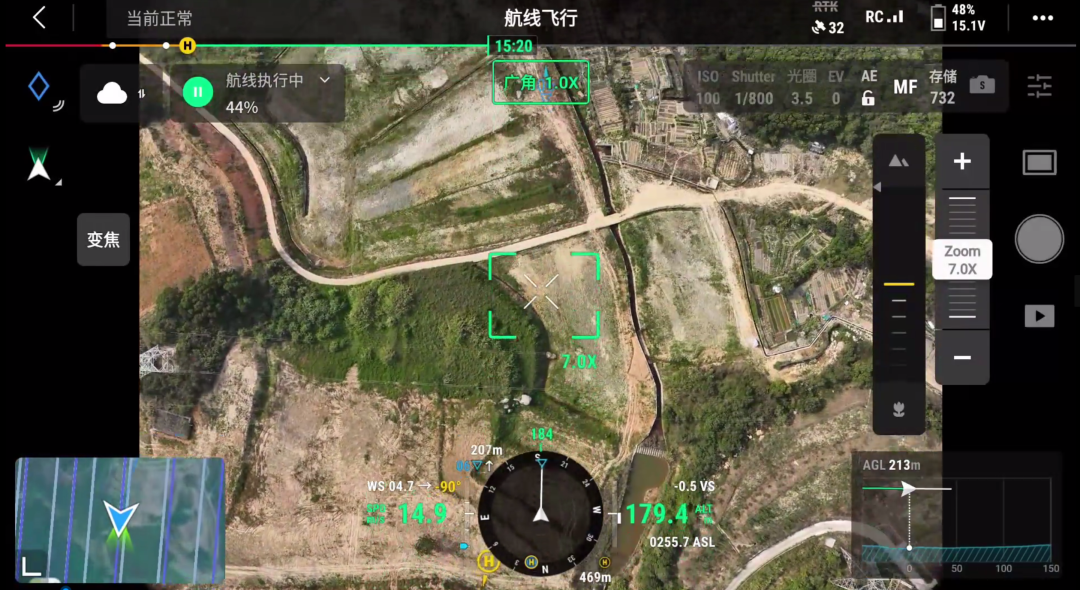
Task: Select the mountain infinity focus icon
Action: pos(898,160)
